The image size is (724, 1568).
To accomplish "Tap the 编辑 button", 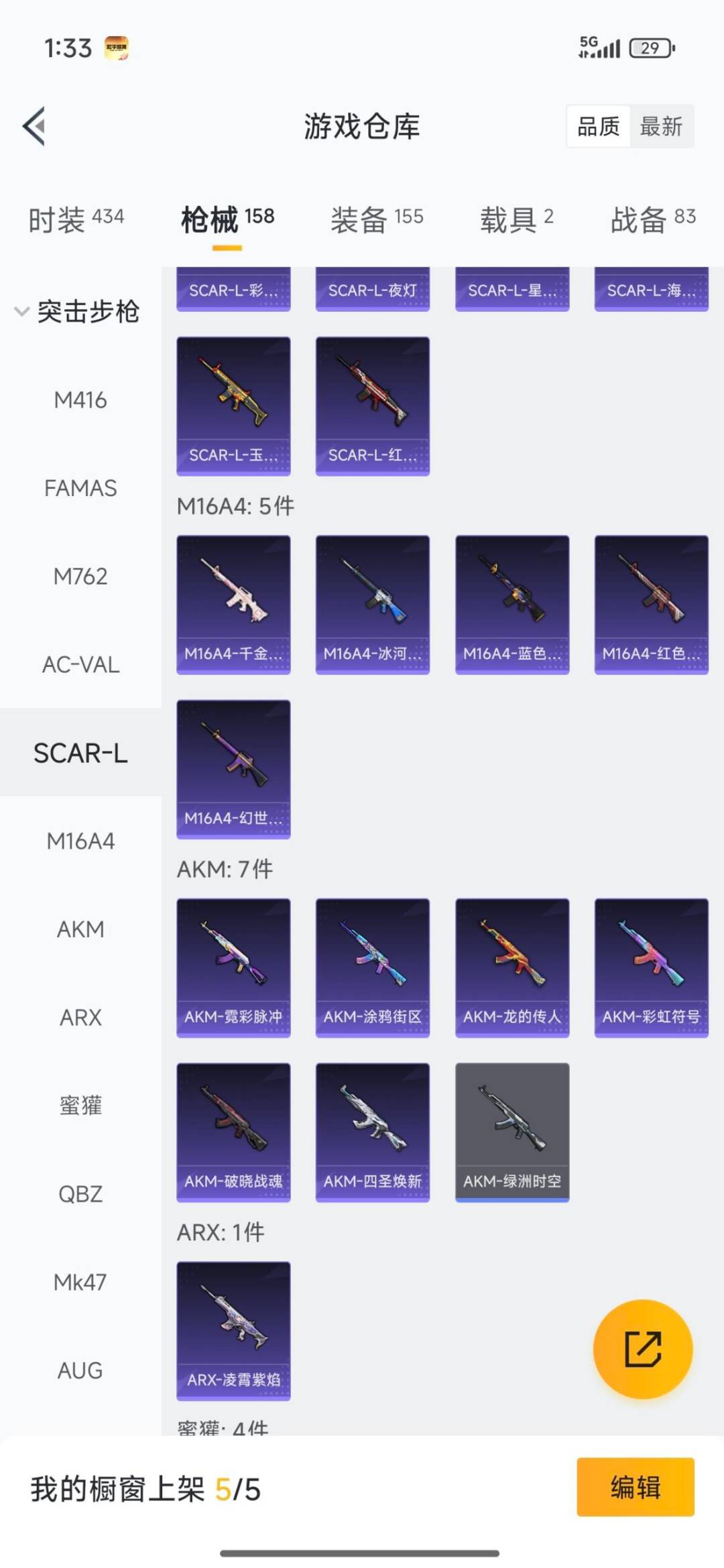I will [635, 1487].
